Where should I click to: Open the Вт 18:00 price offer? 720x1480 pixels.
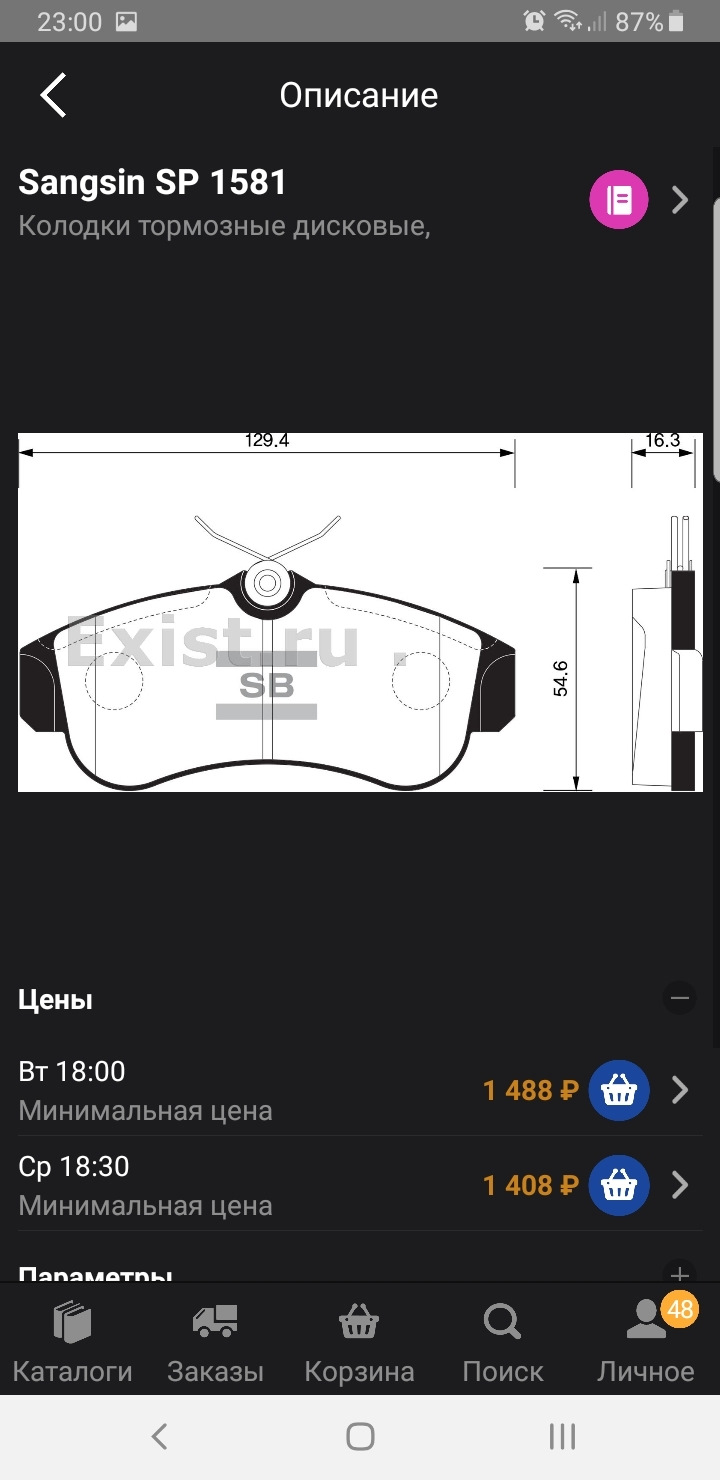pyautogui.click(x=680, y=1090)
